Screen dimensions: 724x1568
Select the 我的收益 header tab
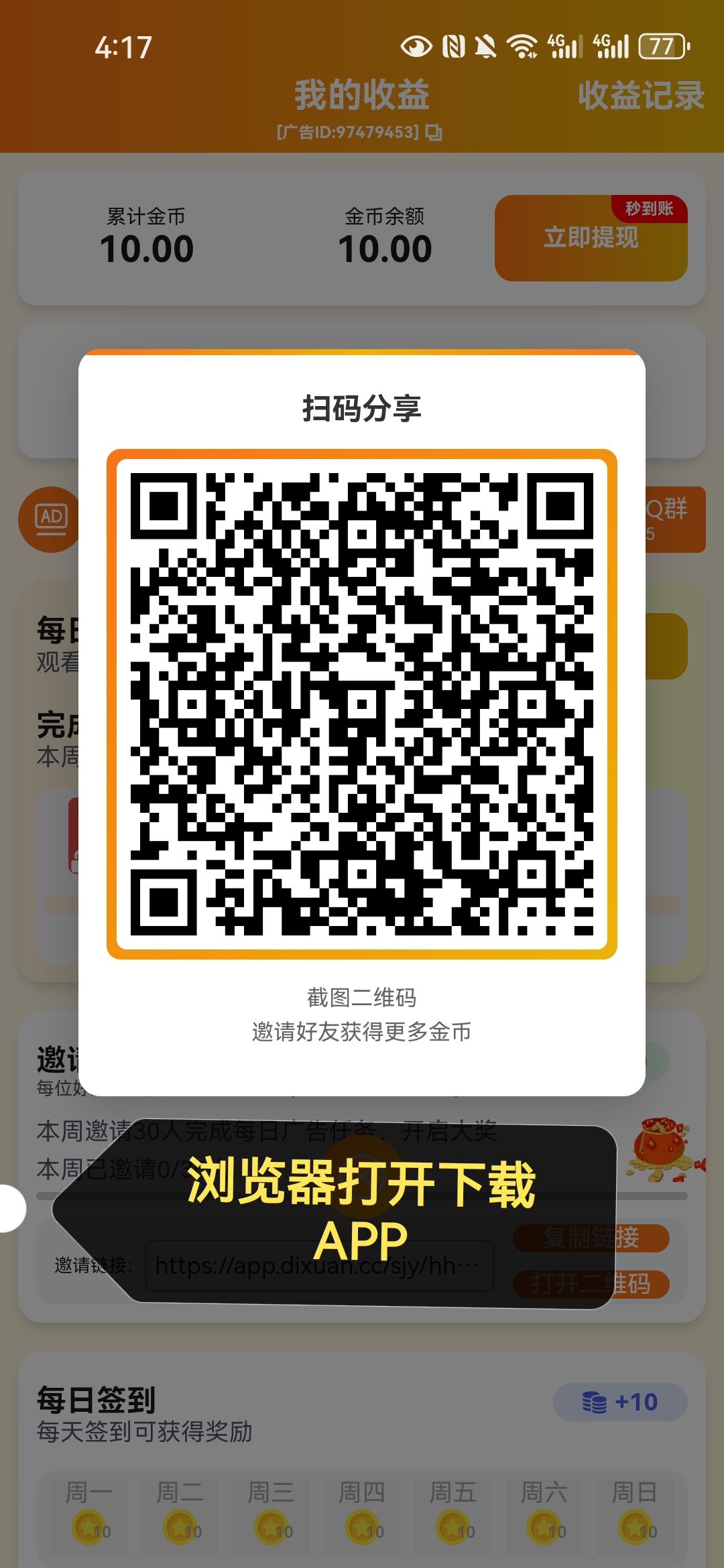click(x=362, y=95)
